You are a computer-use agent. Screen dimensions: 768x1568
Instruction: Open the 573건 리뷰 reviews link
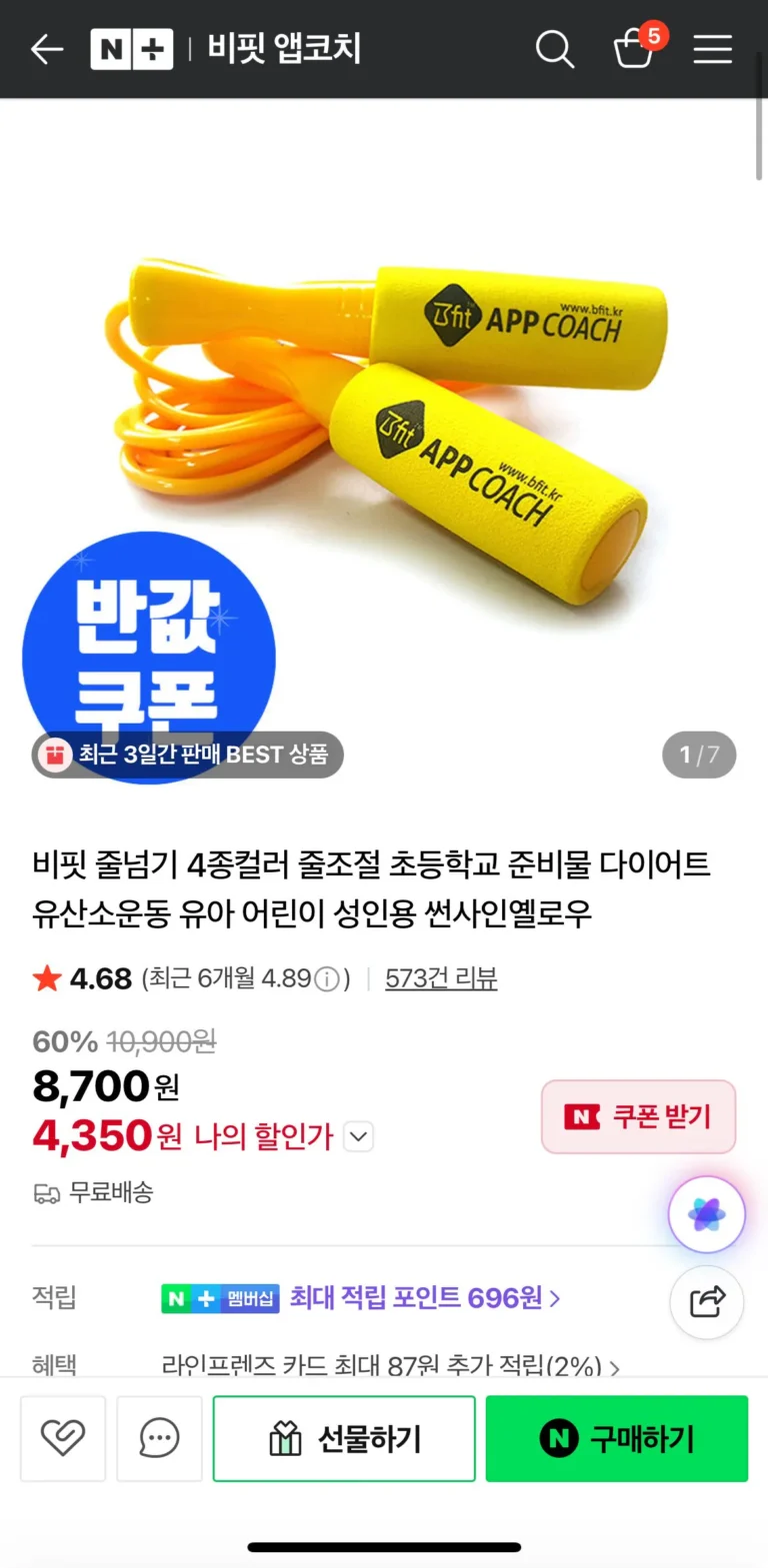point(441,978)
